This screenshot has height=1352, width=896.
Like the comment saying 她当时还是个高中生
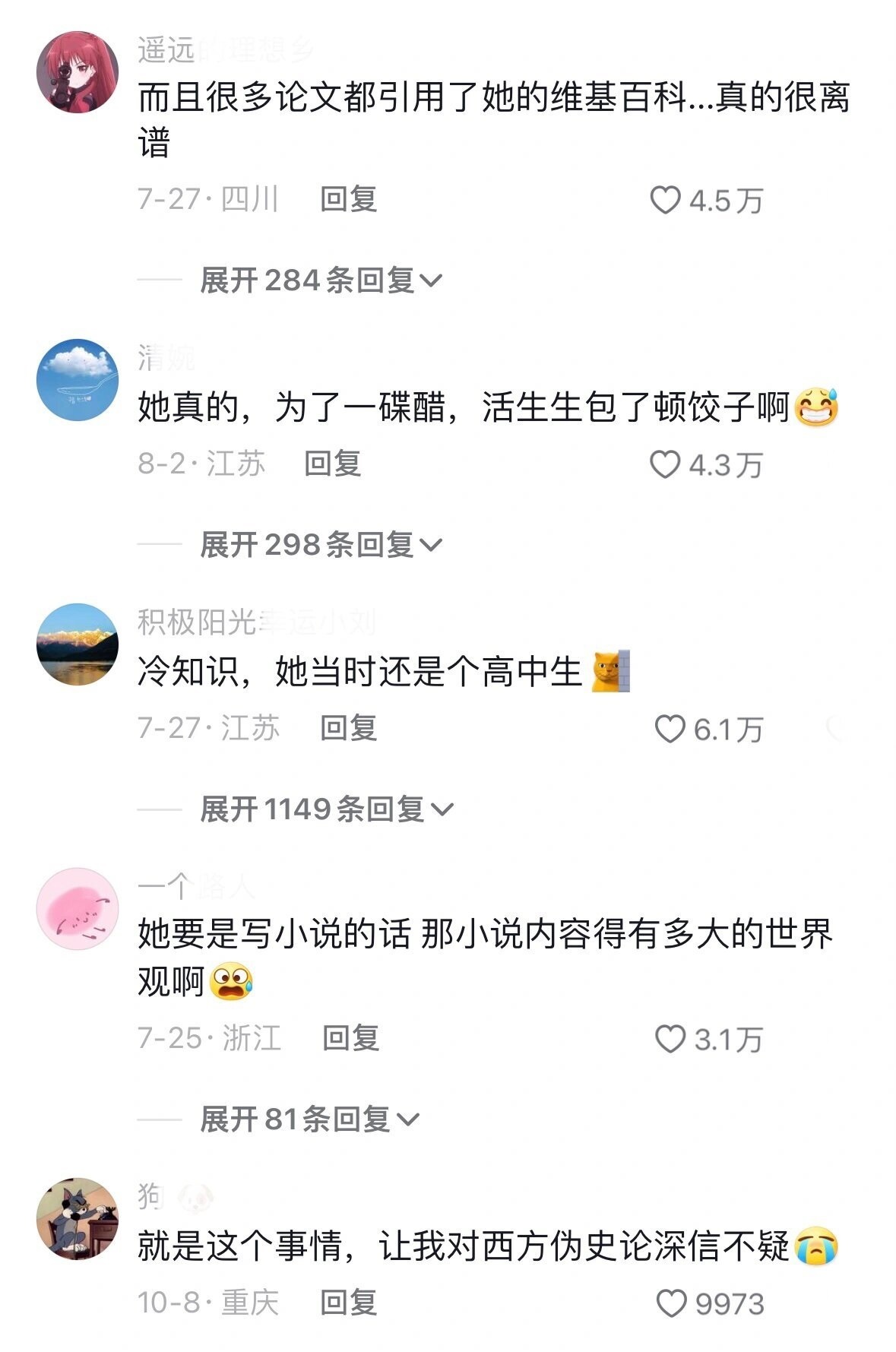tap(670, 729)
